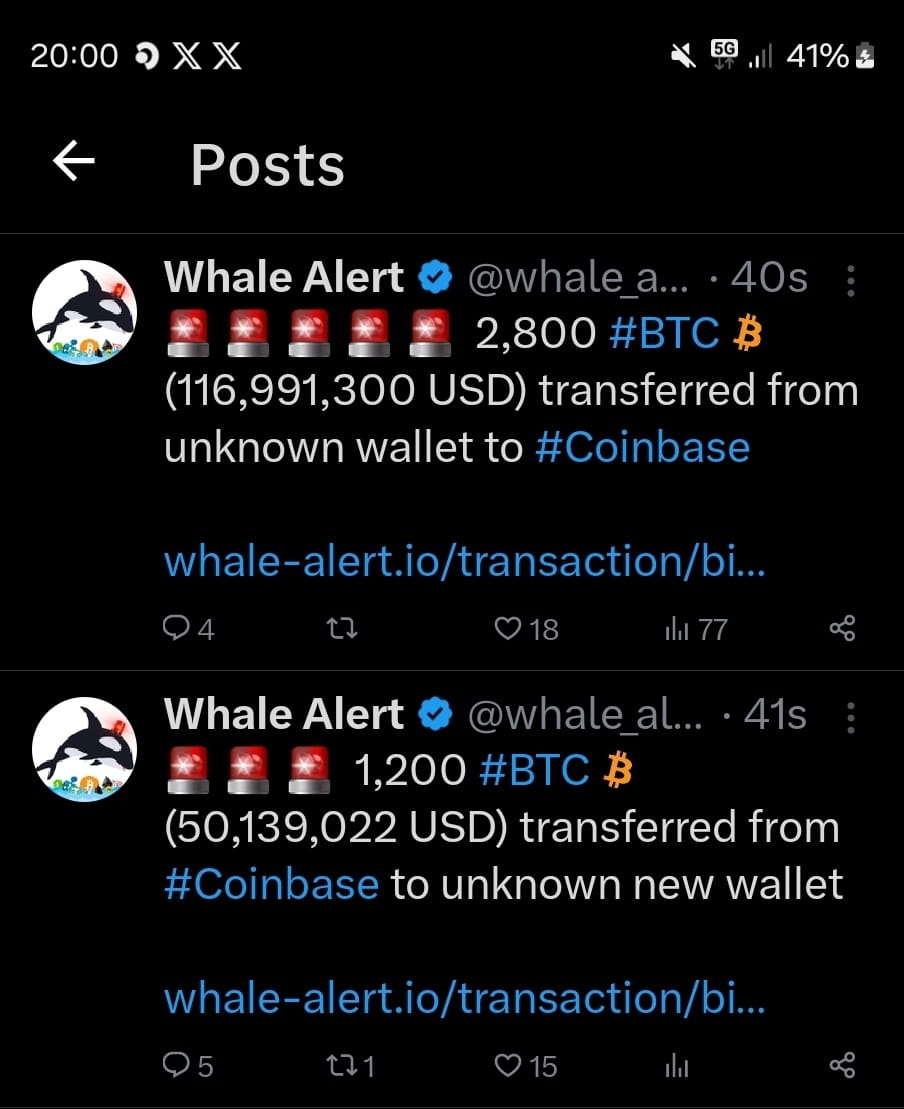The height and width of the screenshot is (1109, 904).
Task: Open Whale Alert's profile picture on the top post
Action: (x=85, y=310)
